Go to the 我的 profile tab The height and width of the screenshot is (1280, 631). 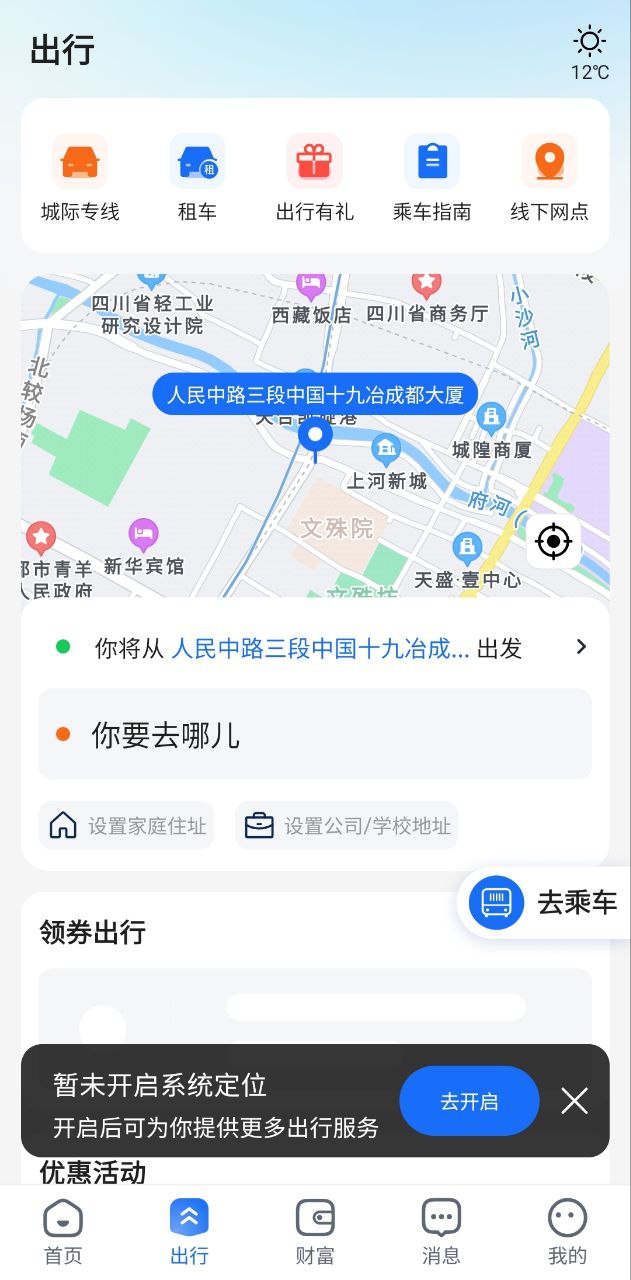point(567,1232)
